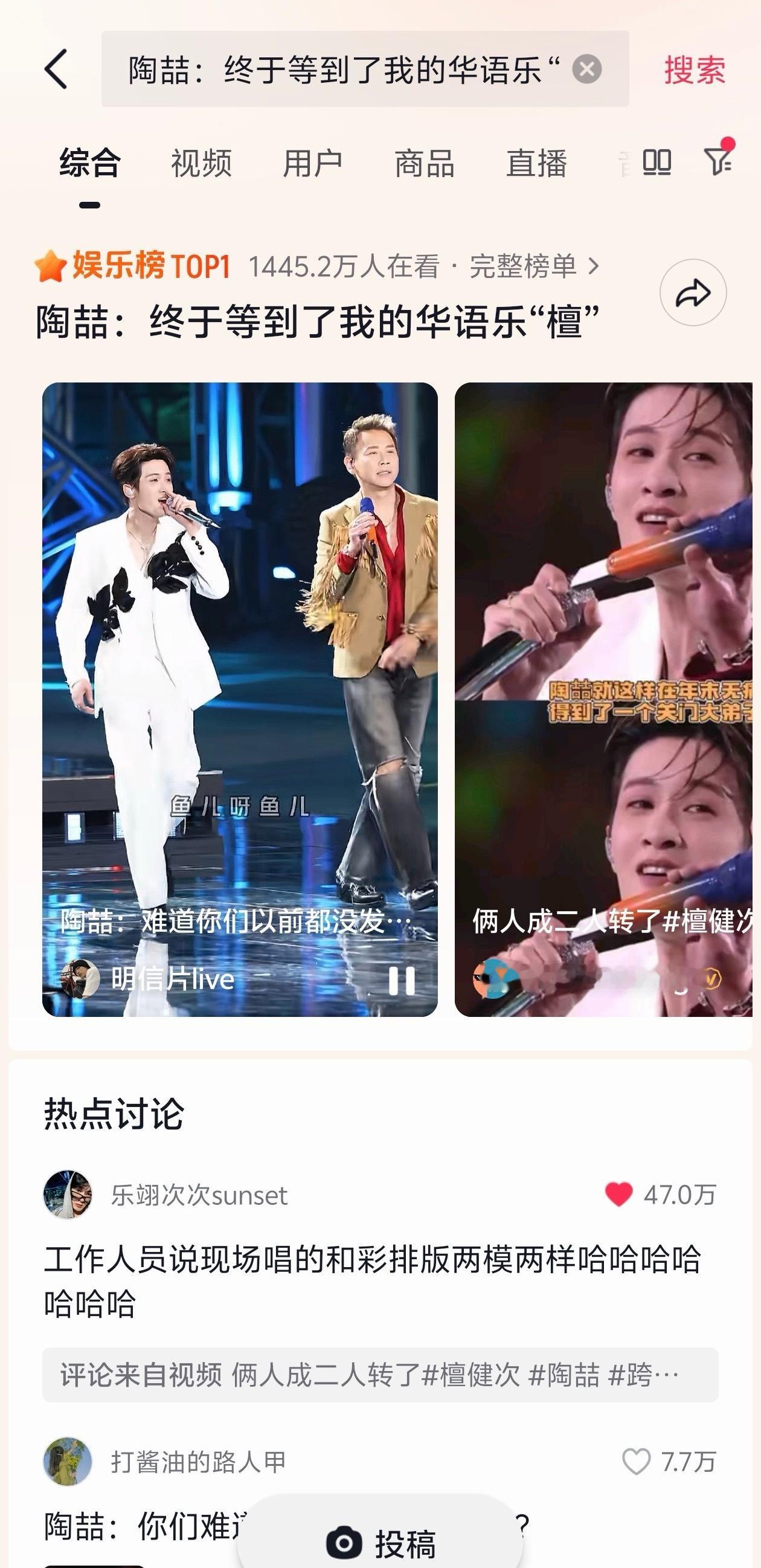Open the topic 陶喆：终于等到了我的华语乐"檀"

(x=316, y=323)
